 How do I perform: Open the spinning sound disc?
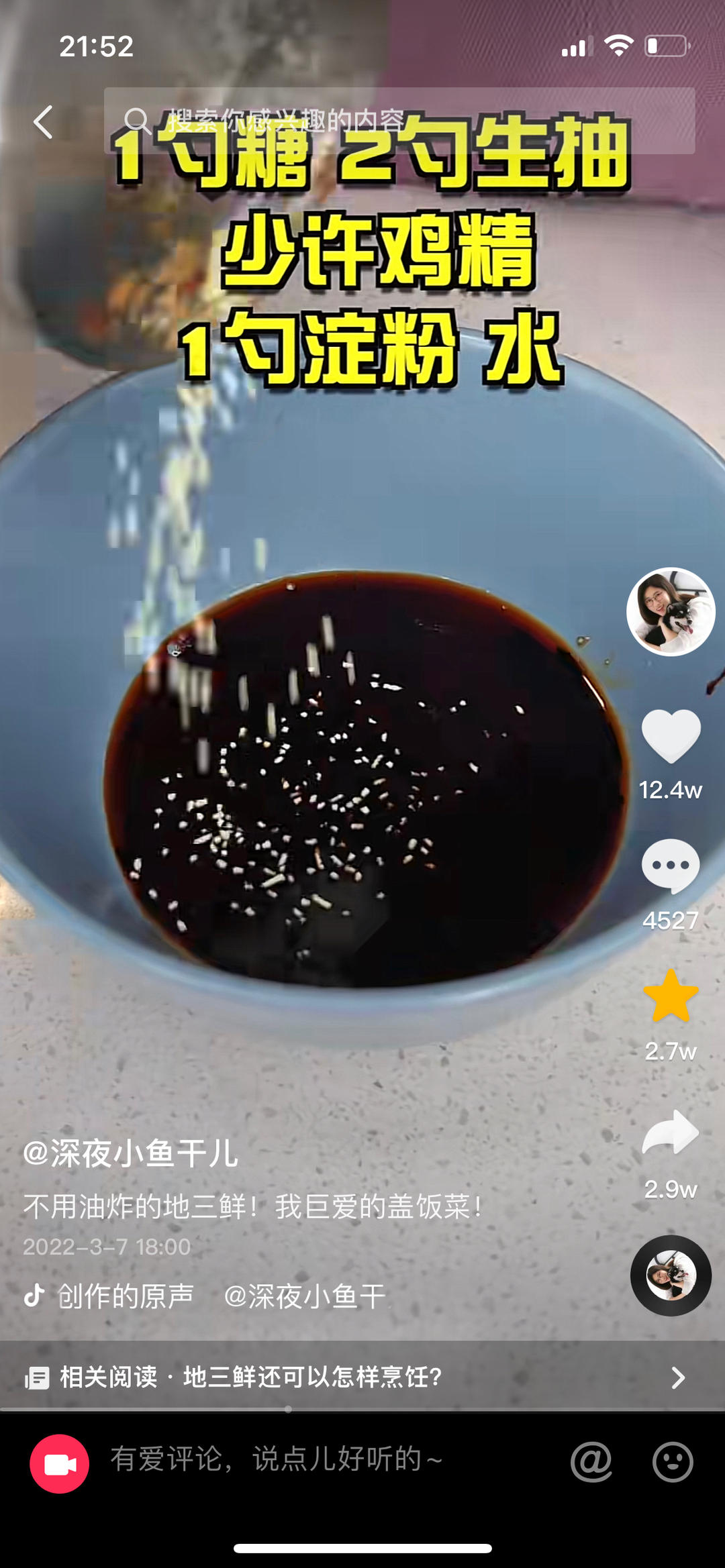[x=671, y=1275]
